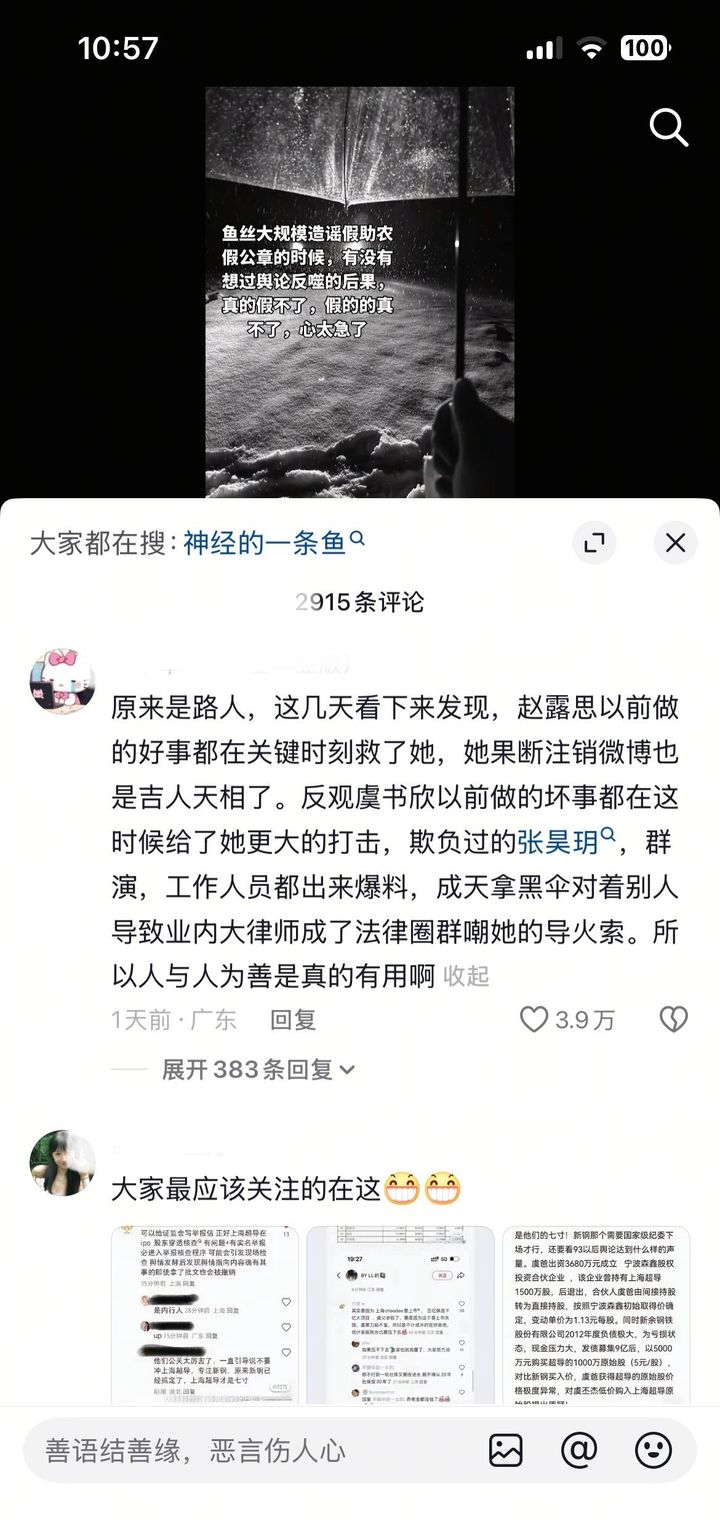Open the first commenter's avatar
The height and width of the screenshot is (1521, 720).
pyautogui.click(x=62, y=681)
